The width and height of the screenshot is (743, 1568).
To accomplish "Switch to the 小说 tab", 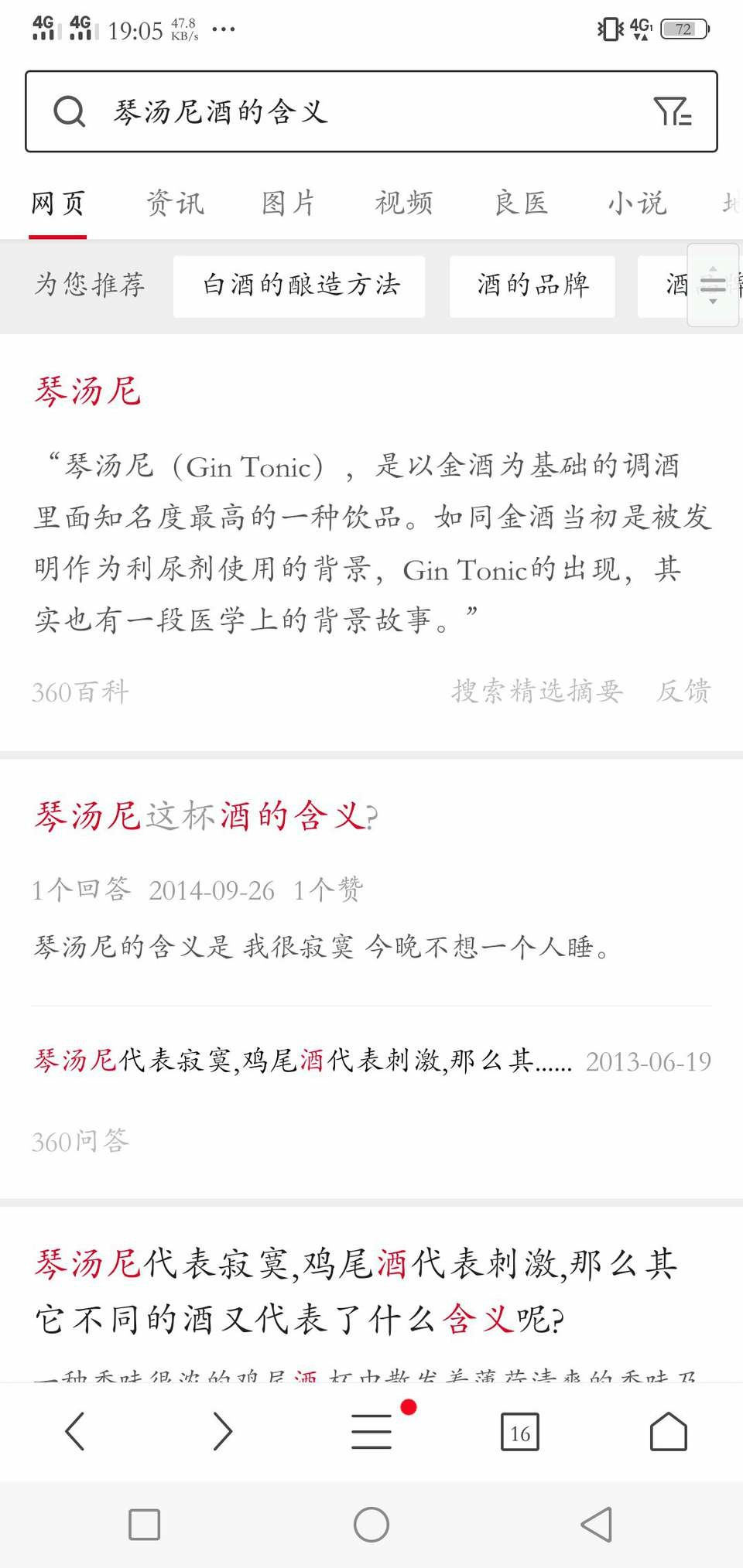I will click(x=636, y=203).
